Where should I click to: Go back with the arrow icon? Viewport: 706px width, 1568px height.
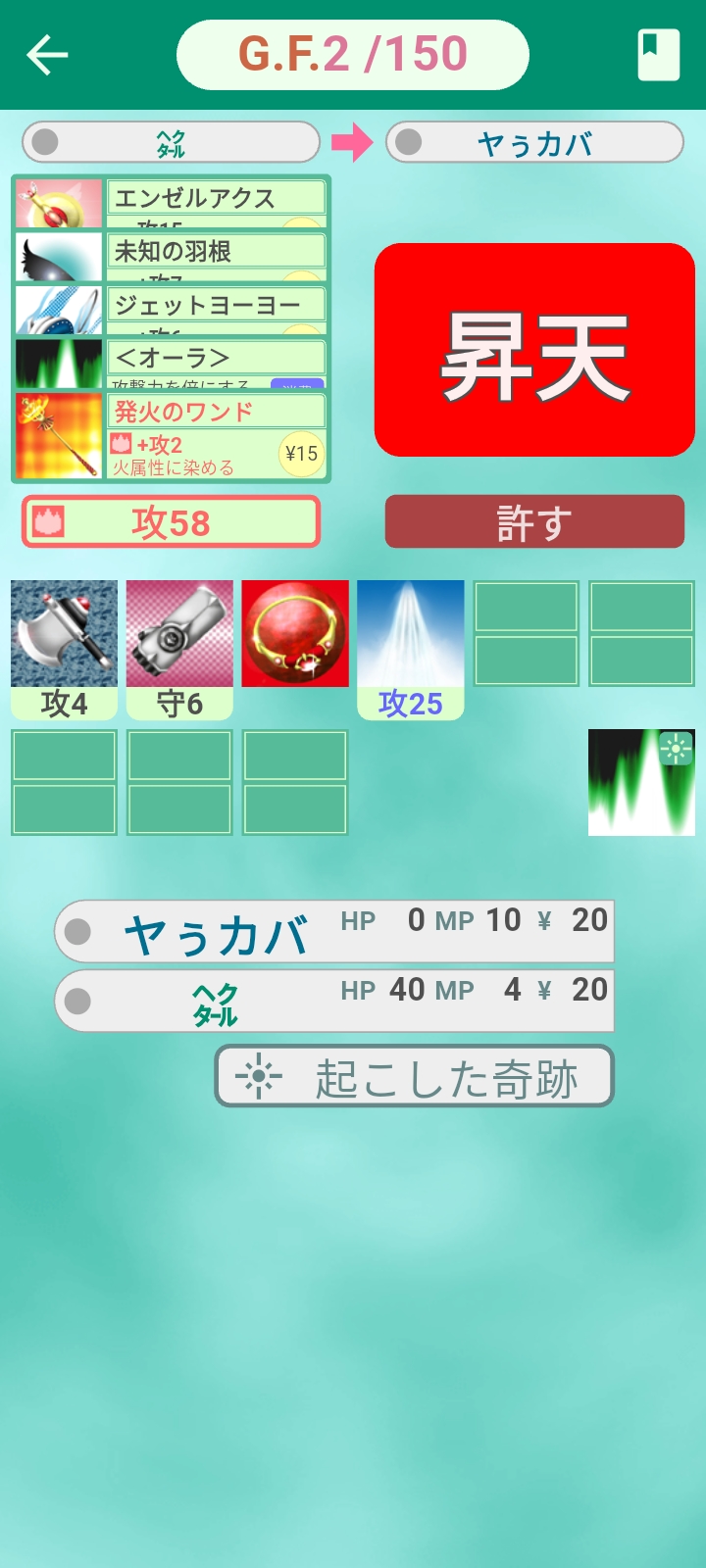[x=46, y=55]
